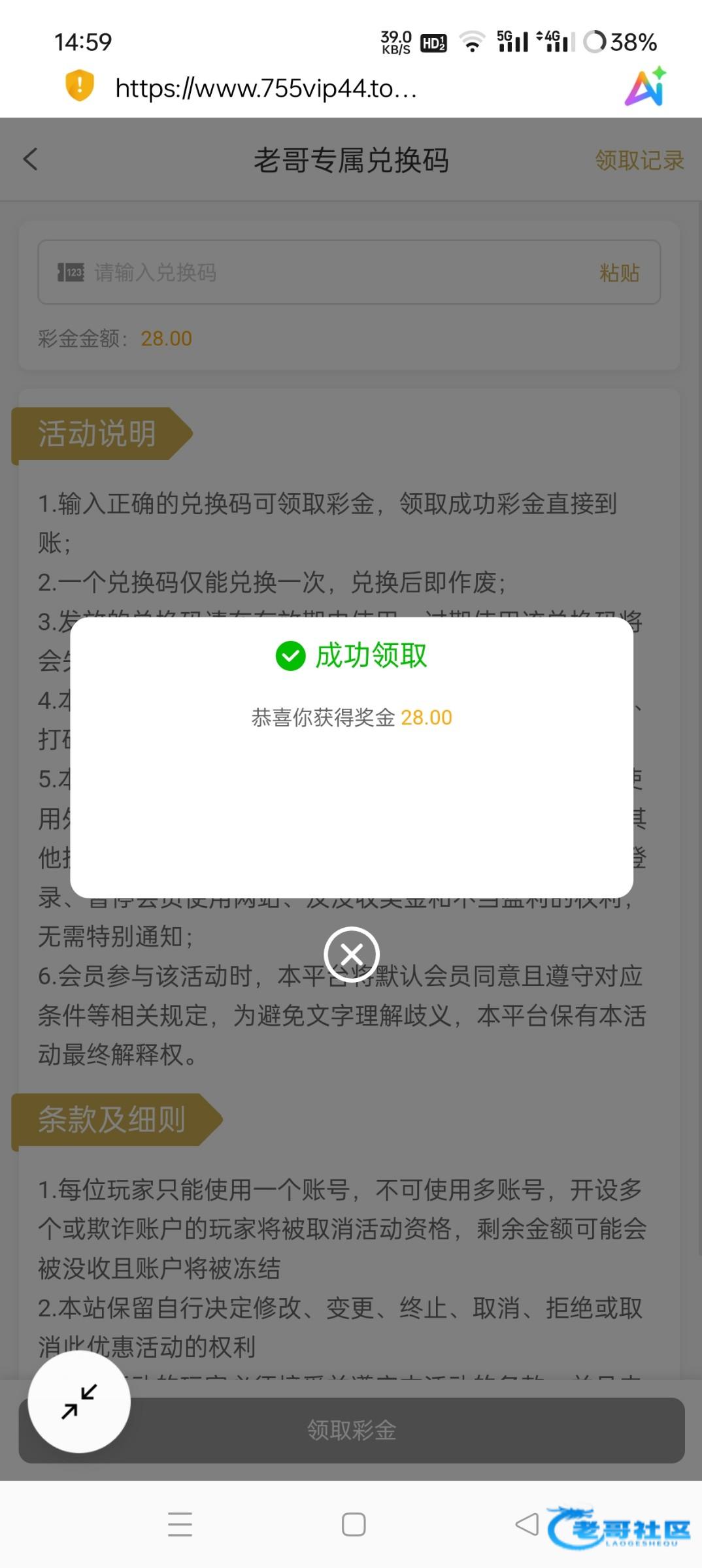
Task: Open the AI assistant icon in browser bar
Action: coord(645,86)
